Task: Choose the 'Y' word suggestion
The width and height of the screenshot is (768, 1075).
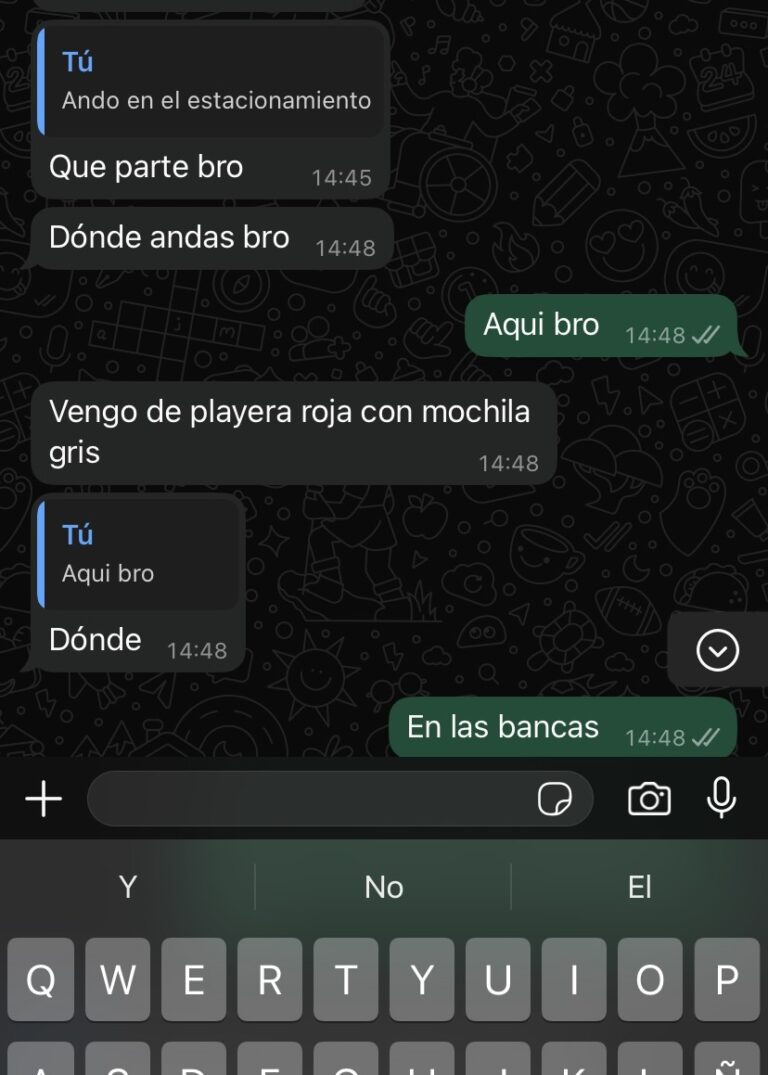Action: pos(127,887)
